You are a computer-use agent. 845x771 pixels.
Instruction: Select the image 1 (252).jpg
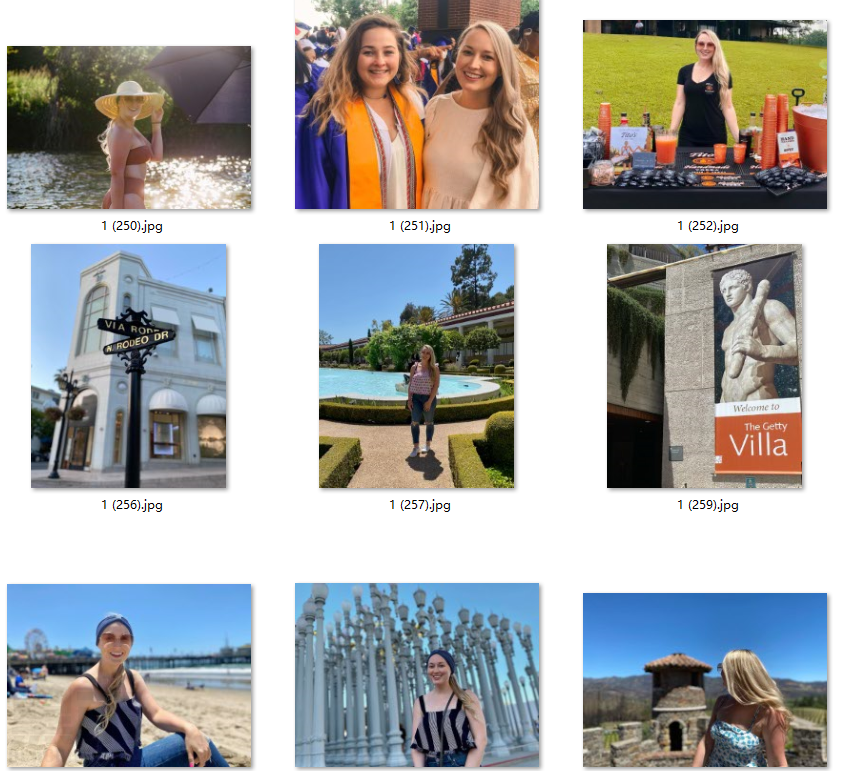[x=705, y=114]
